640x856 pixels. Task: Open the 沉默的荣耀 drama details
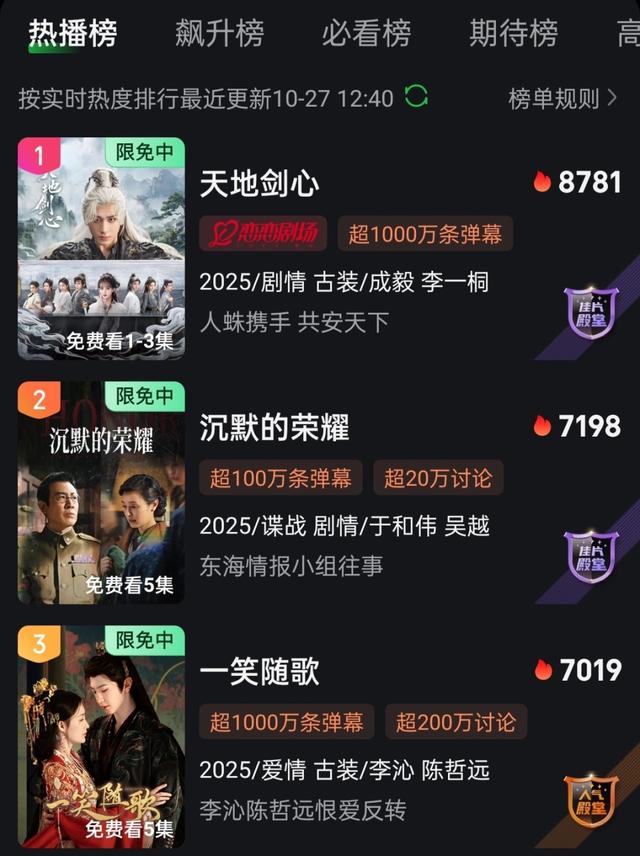pyautogui.click(x=274, y=427)
